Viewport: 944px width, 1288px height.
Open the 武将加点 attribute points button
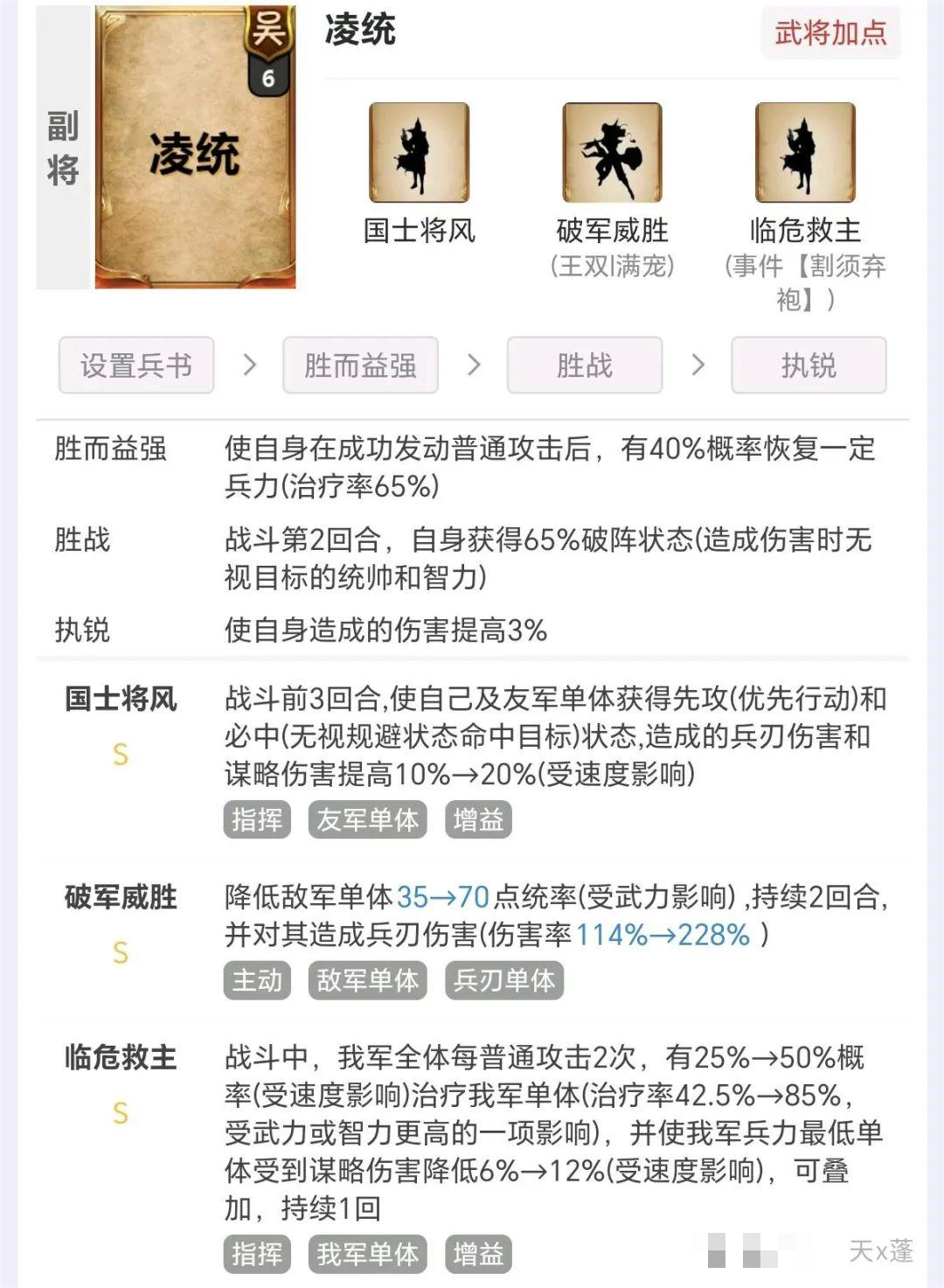829,33
